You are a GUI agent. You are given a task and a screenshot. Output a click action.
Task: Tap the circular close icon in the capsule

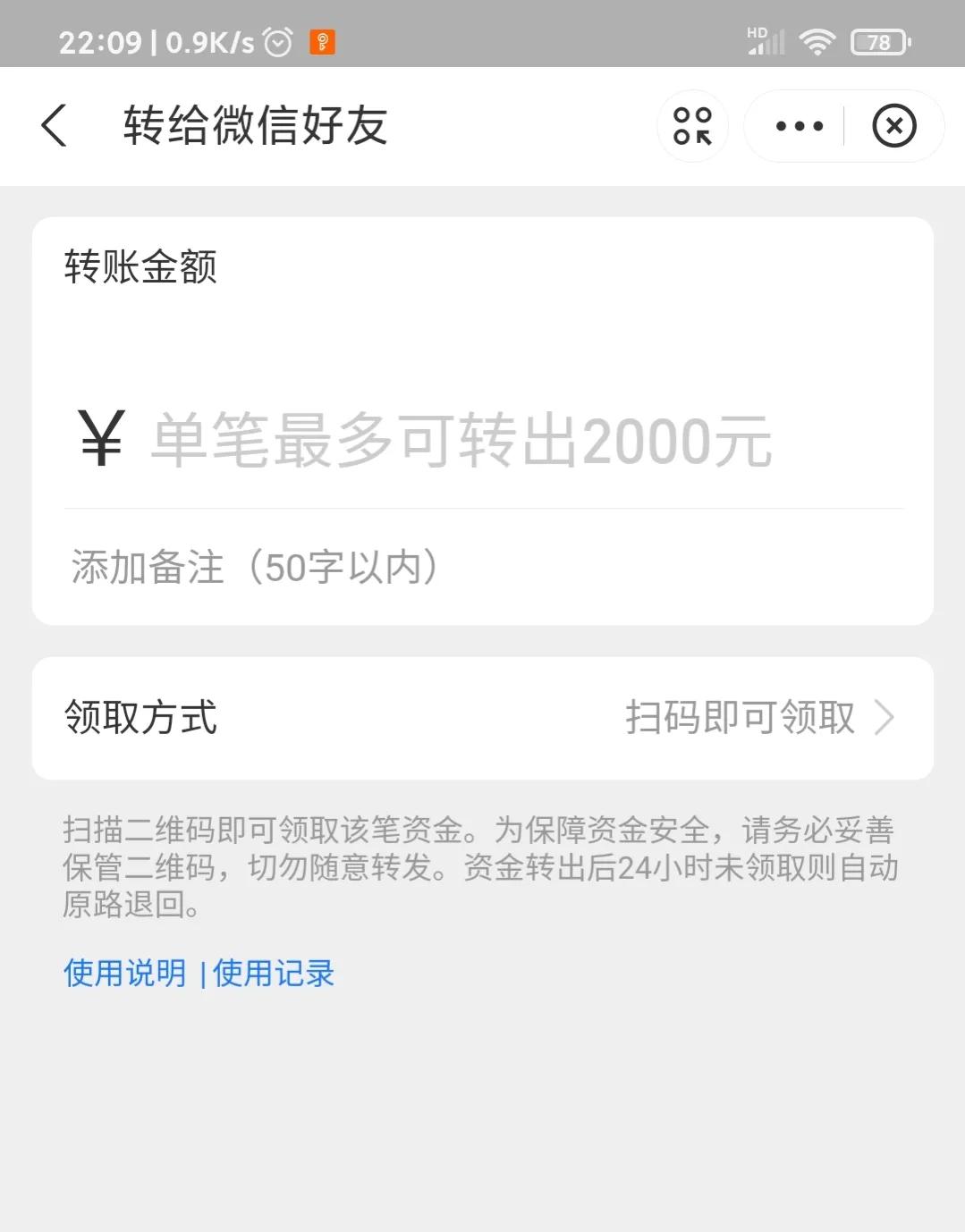pos(893,126)
